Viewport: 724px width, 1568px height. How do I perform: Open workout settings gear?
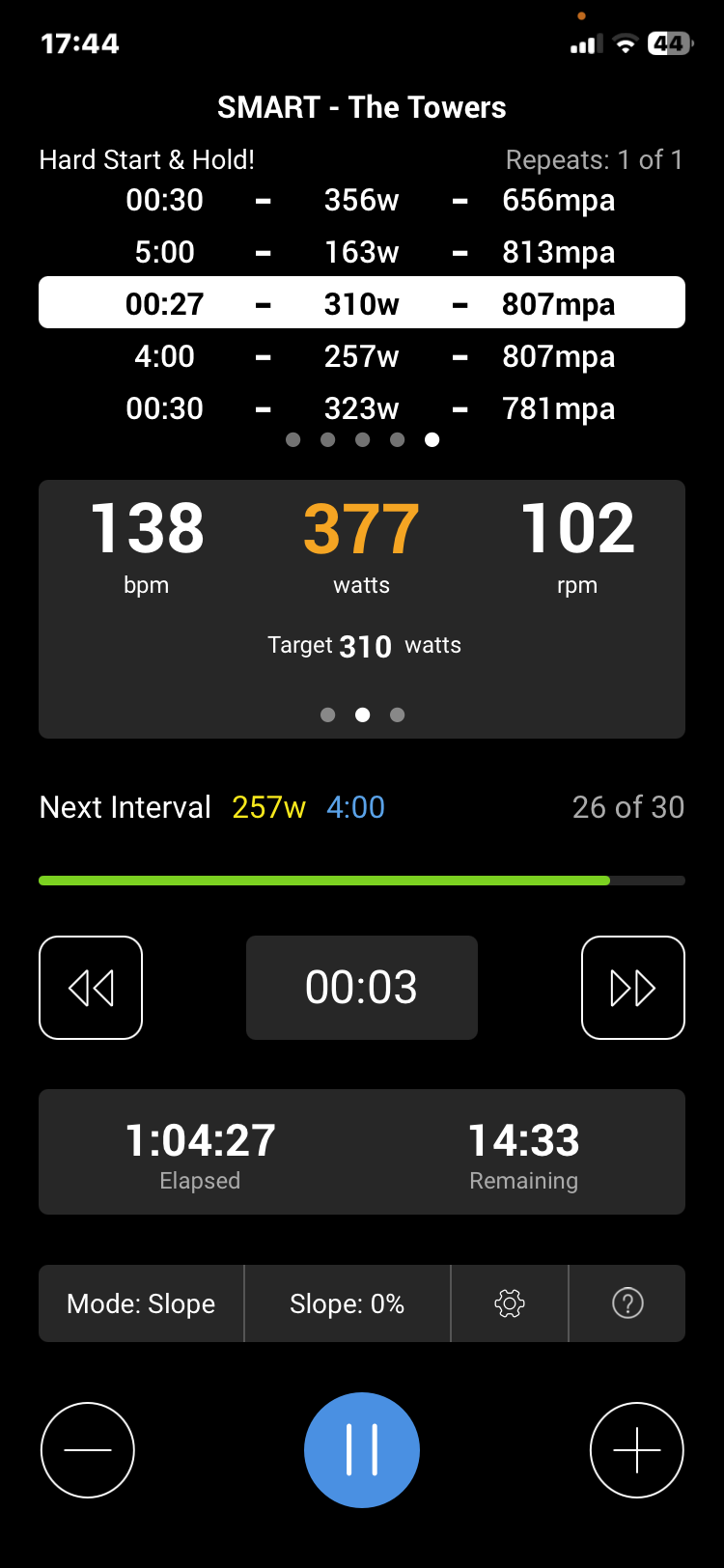pos(509,1303)
